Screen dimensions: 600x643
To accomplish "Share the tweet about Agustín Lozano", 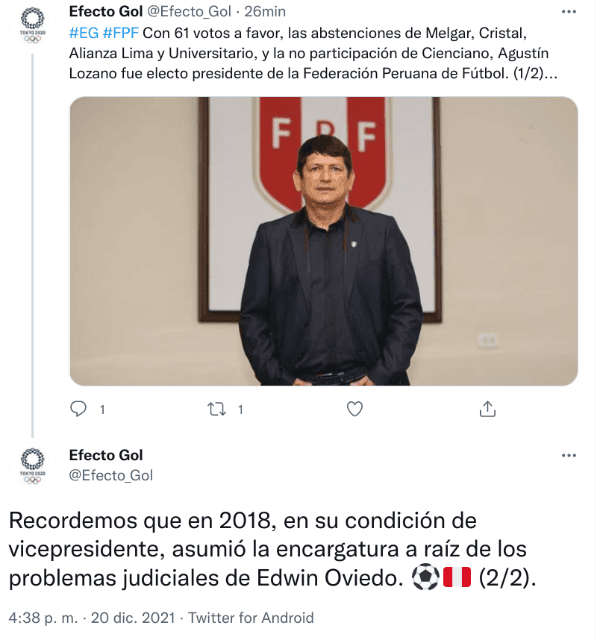I will pyautogui.click(x=488, y=409).
